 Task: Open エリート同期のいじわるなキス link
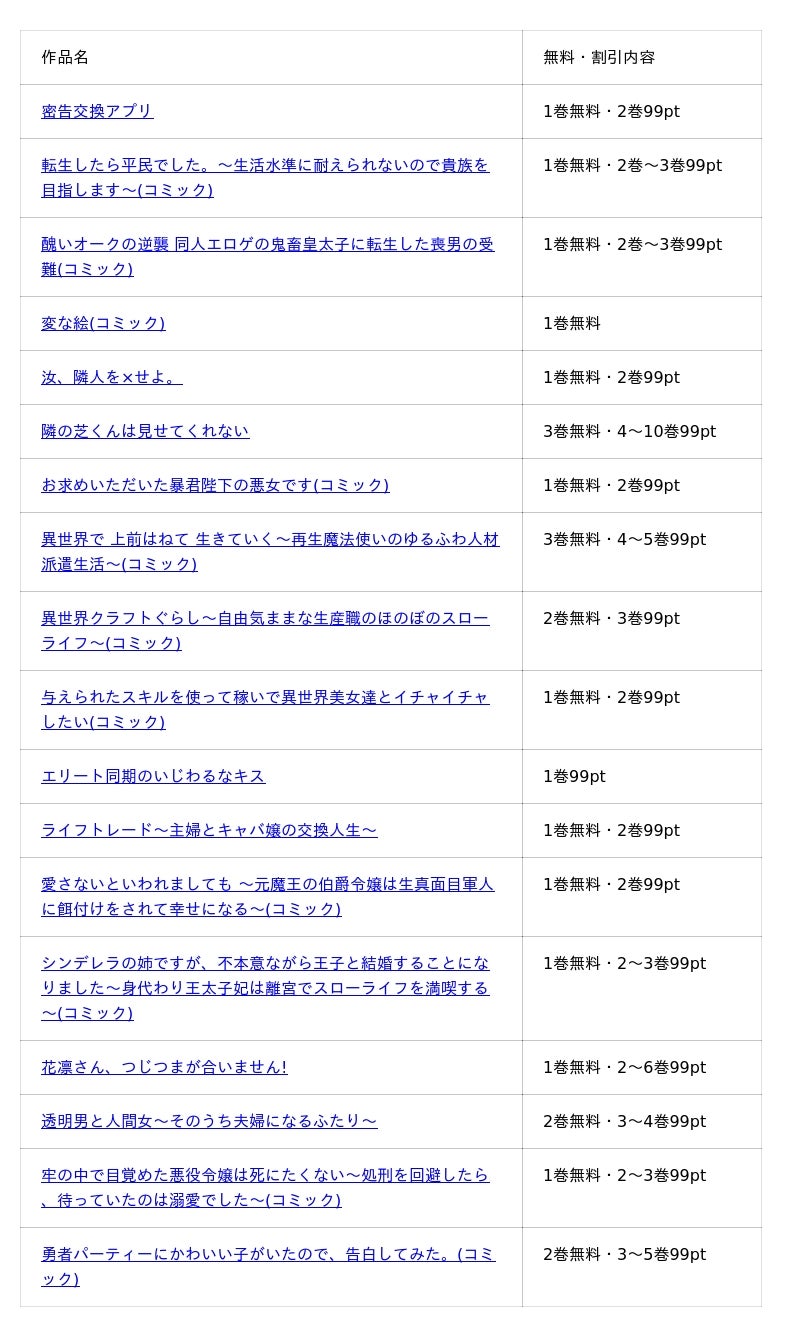pyautogui.click(x=153, y=776)
